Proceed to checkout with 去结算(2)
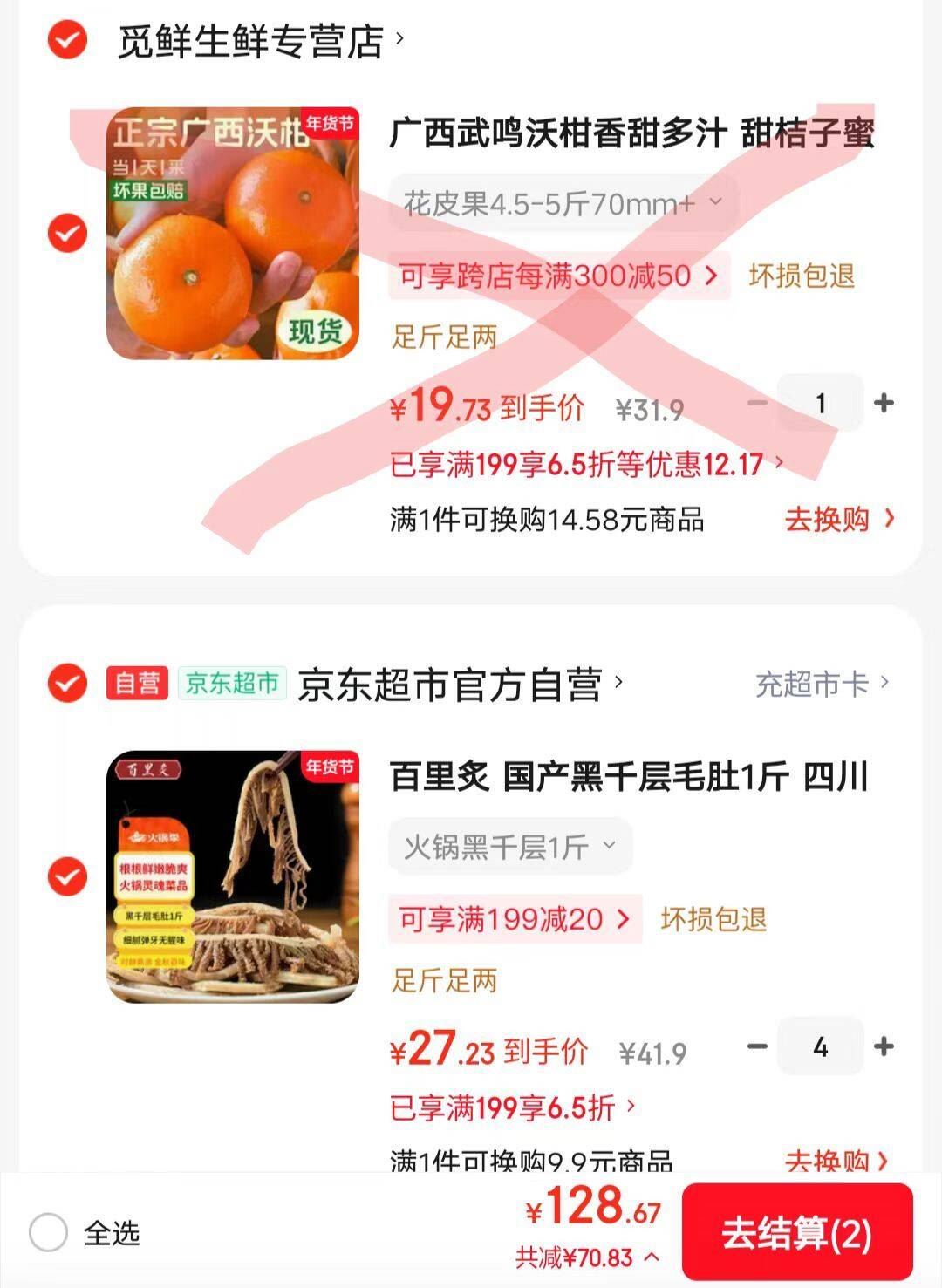 pyautogui.click(x=796, y=1233)
